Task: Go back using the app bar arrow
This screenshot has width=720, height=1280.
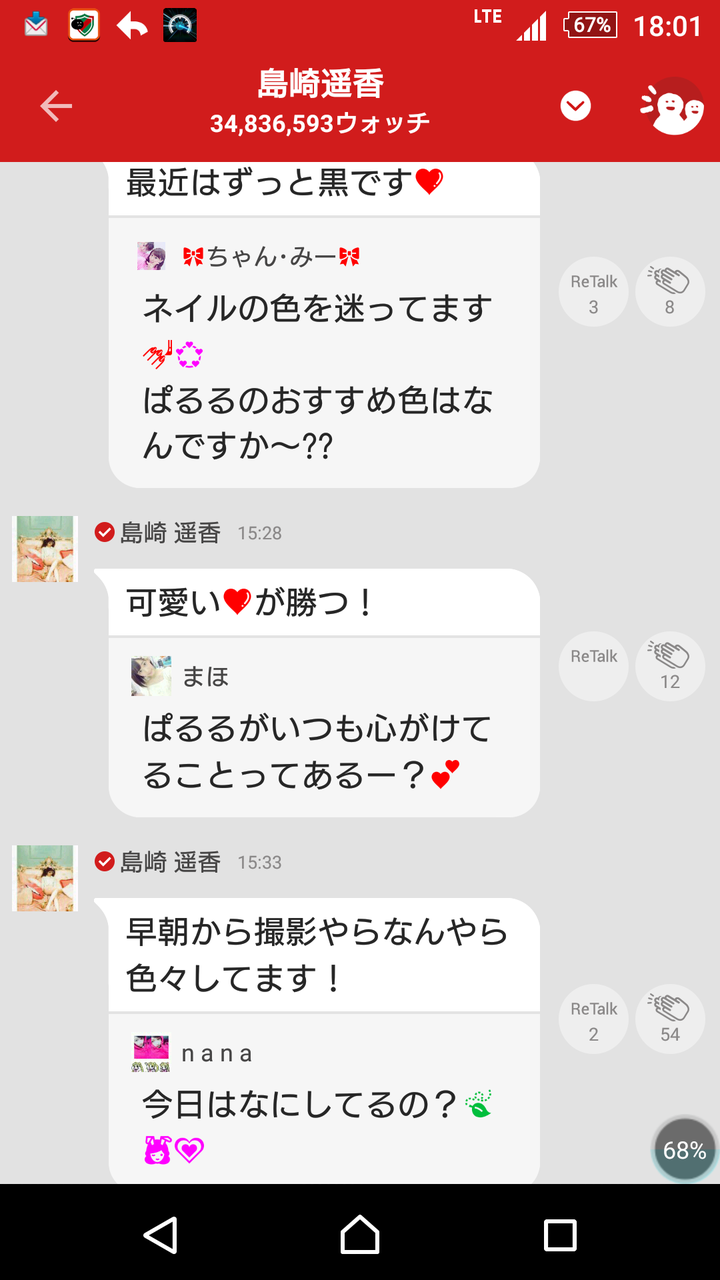Action: point(56,106)
